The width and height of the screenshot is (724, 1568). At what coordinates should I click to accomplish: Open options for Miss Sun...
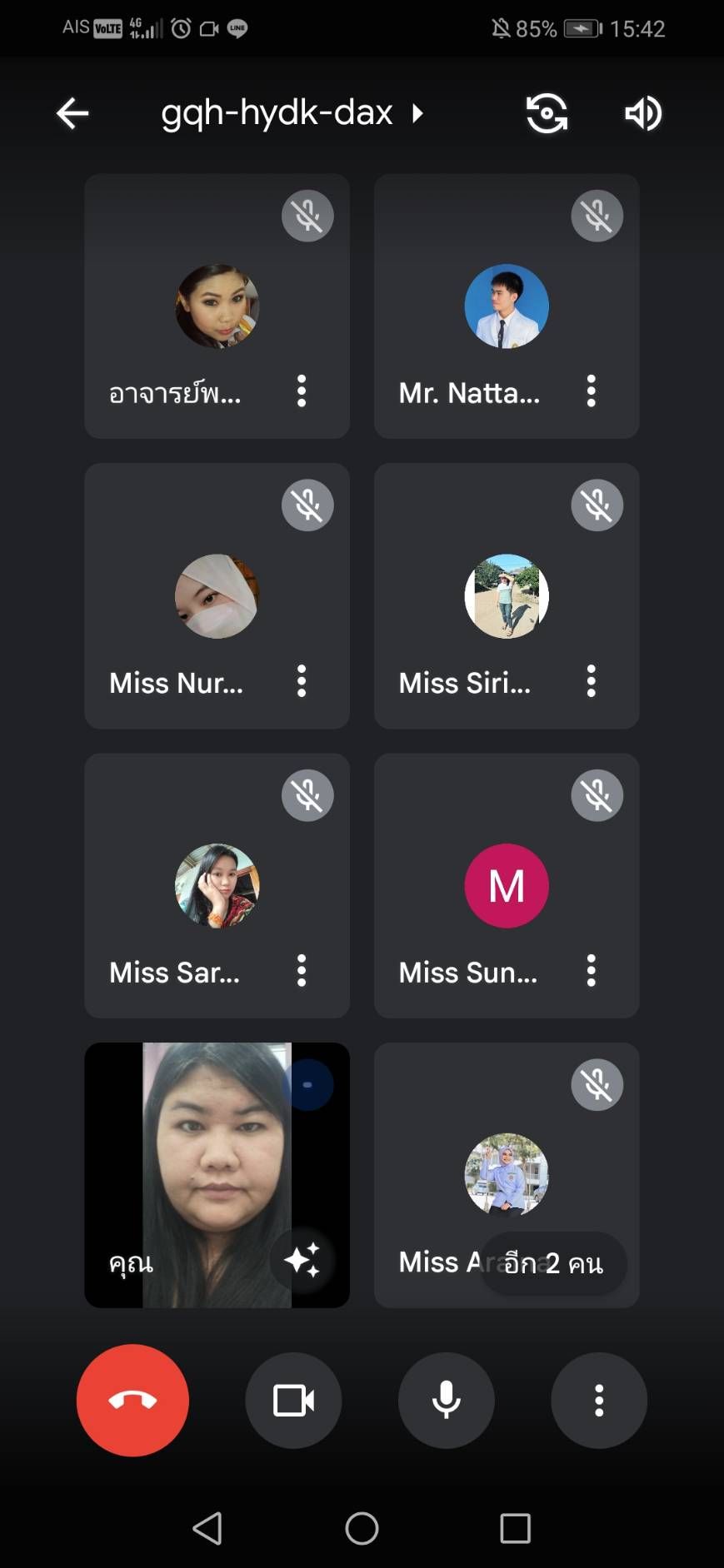591,970
